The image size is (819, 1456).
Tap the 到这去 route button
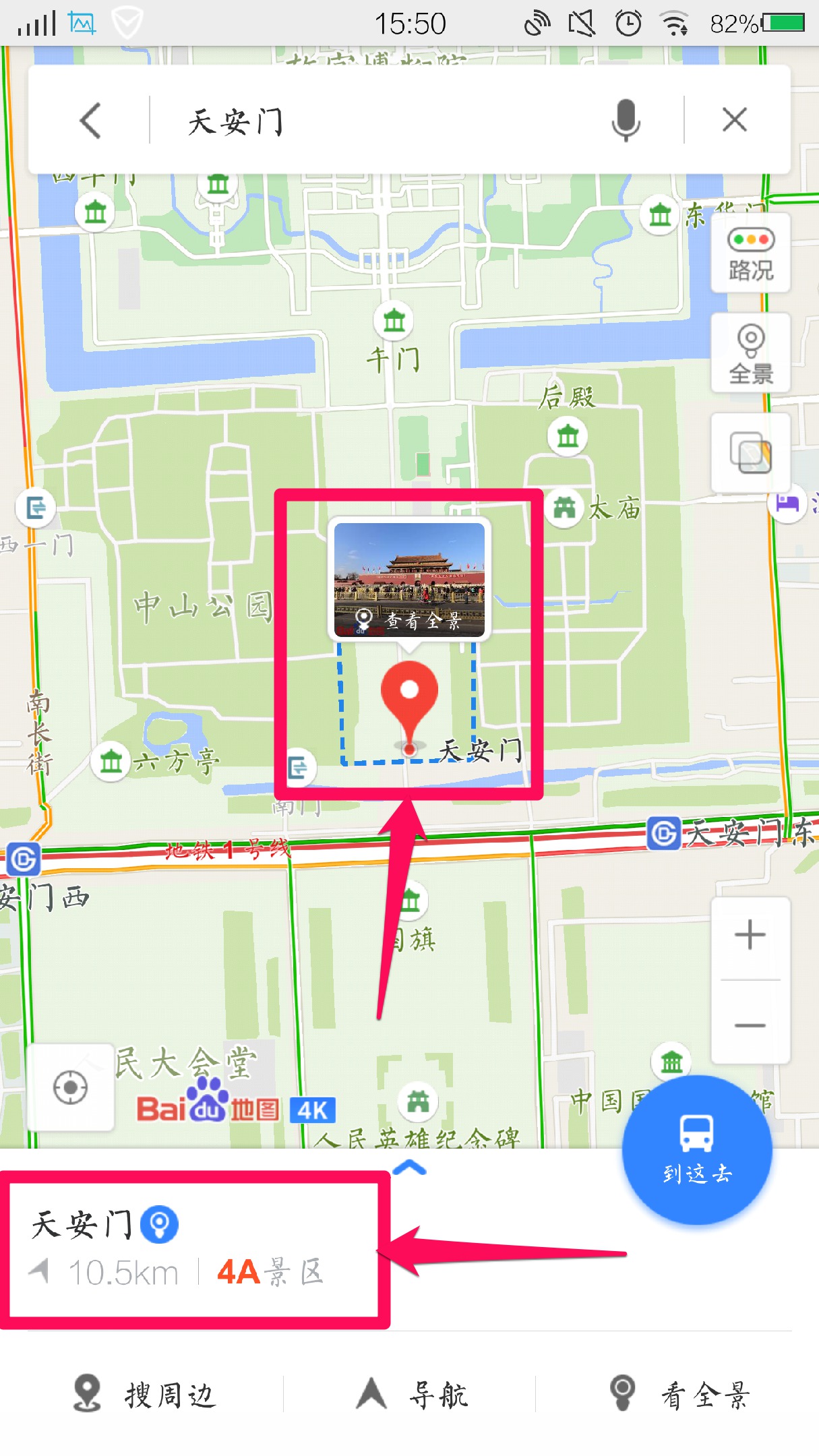[696, 1150]
